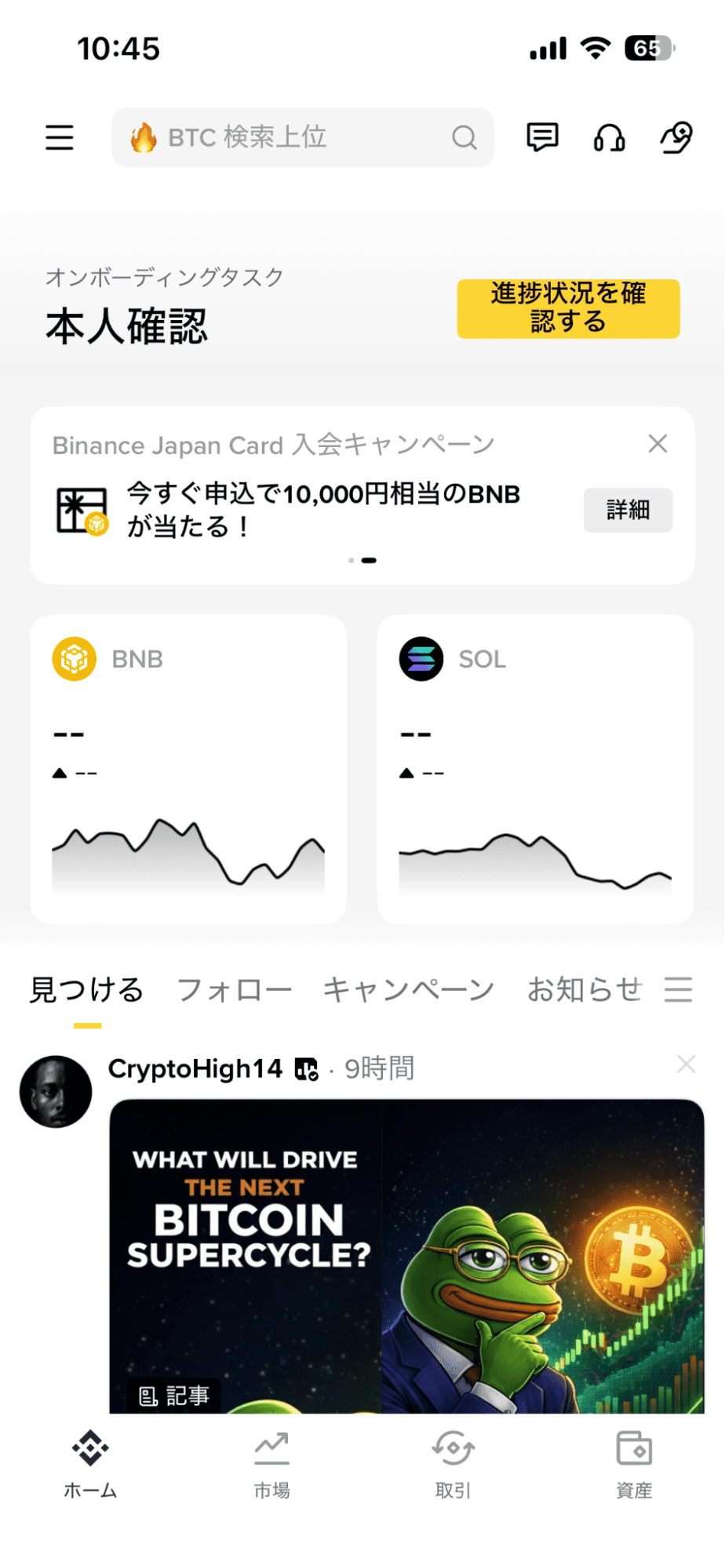Open the chat messages icon
This screenshot has width=725, height=1568.
[x=541, y=137]
